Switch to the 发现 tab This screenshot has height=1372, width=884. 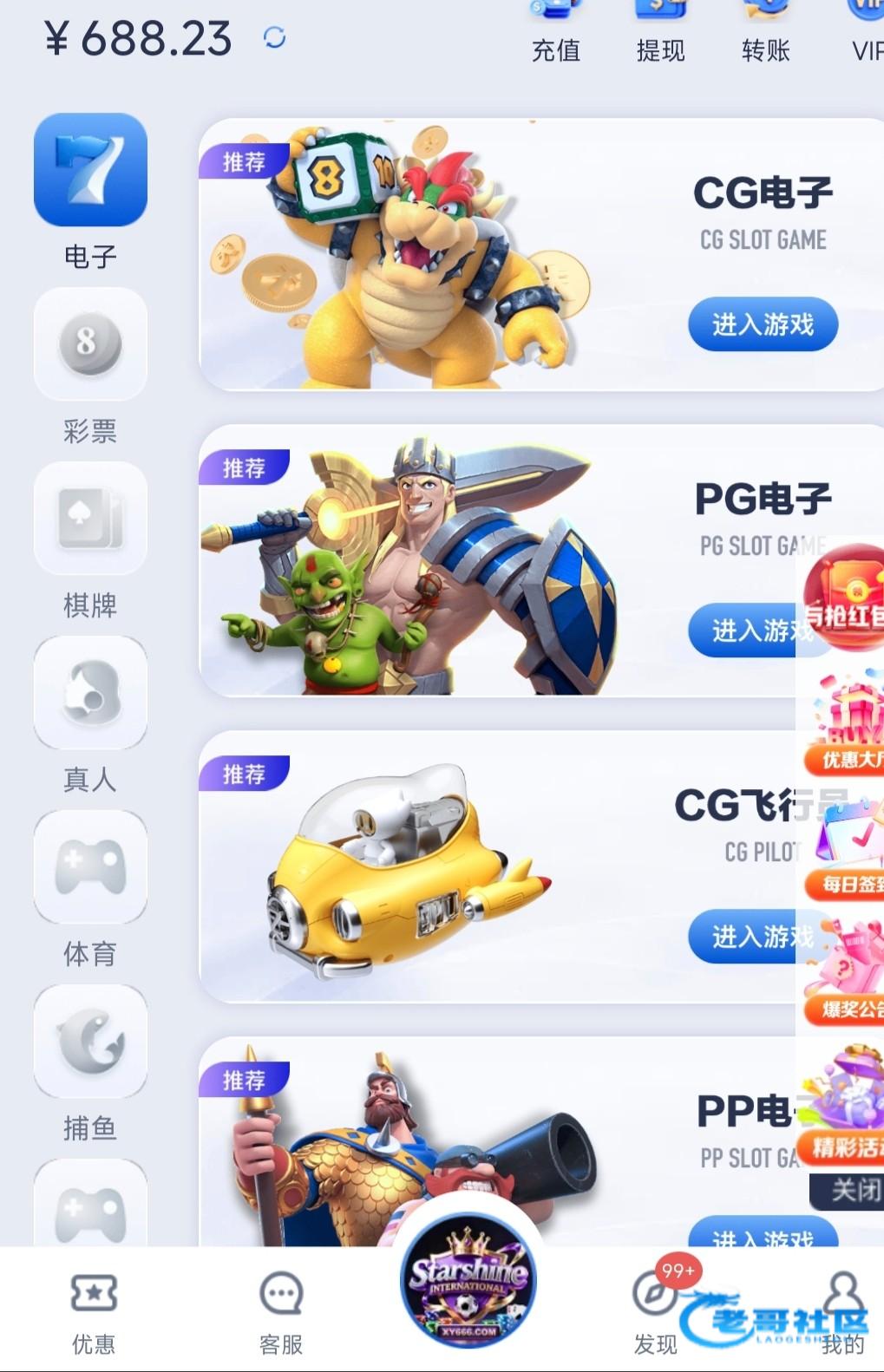tap(655, 1311)
